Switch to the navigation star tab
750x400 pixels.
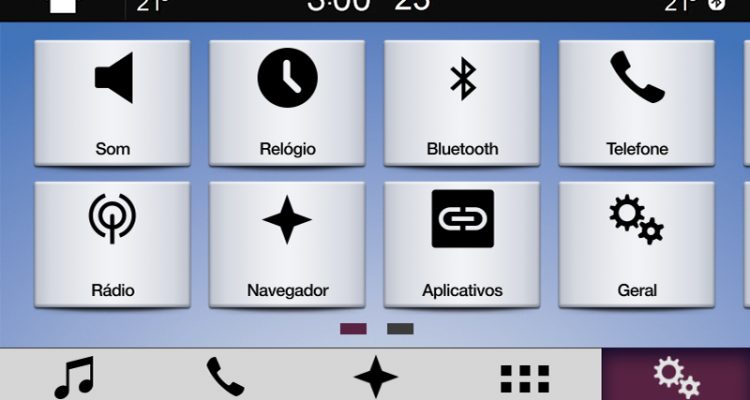375,376
